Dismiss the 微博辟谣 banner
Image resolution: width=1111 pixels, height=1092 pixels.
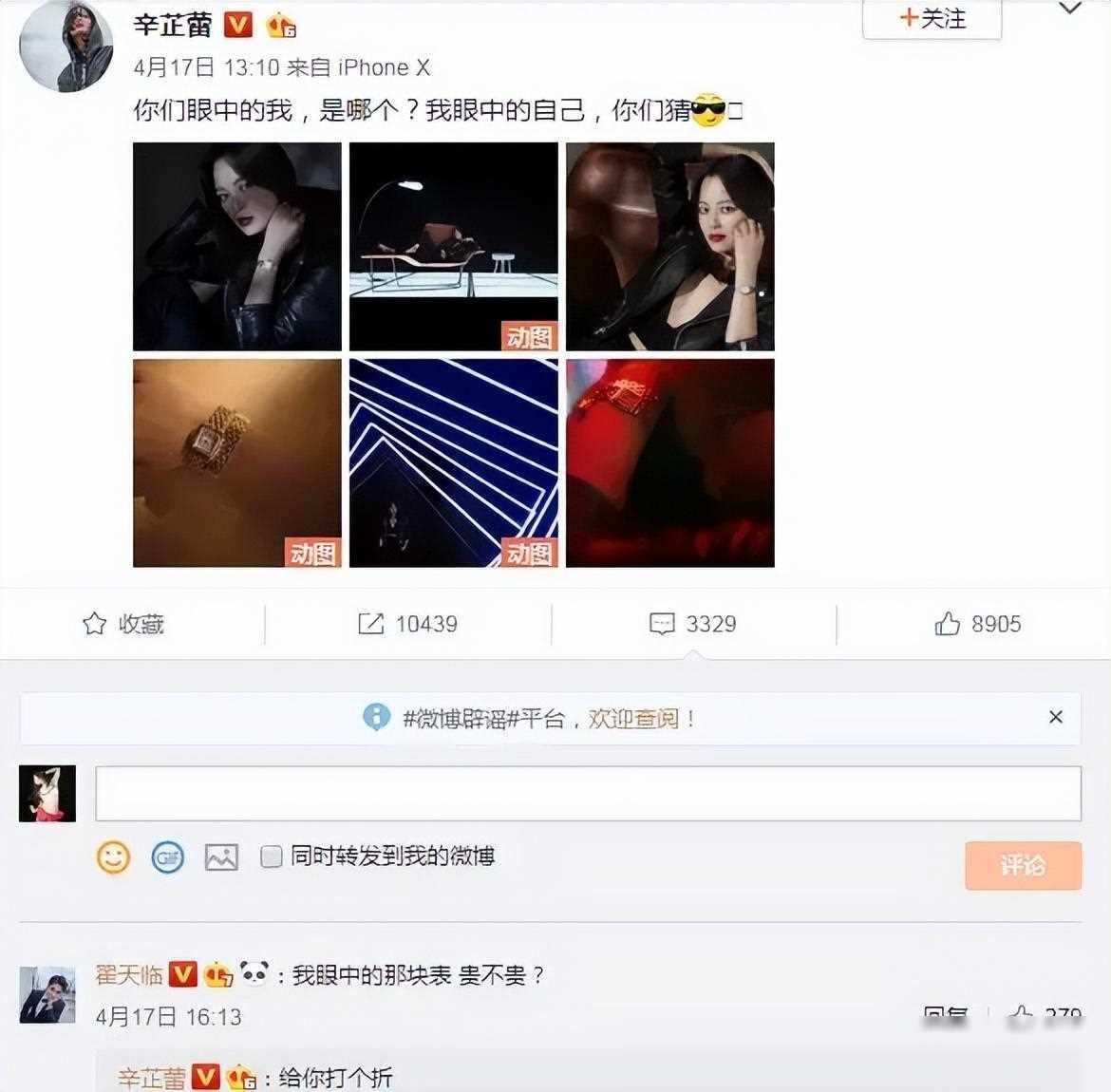1055,717
